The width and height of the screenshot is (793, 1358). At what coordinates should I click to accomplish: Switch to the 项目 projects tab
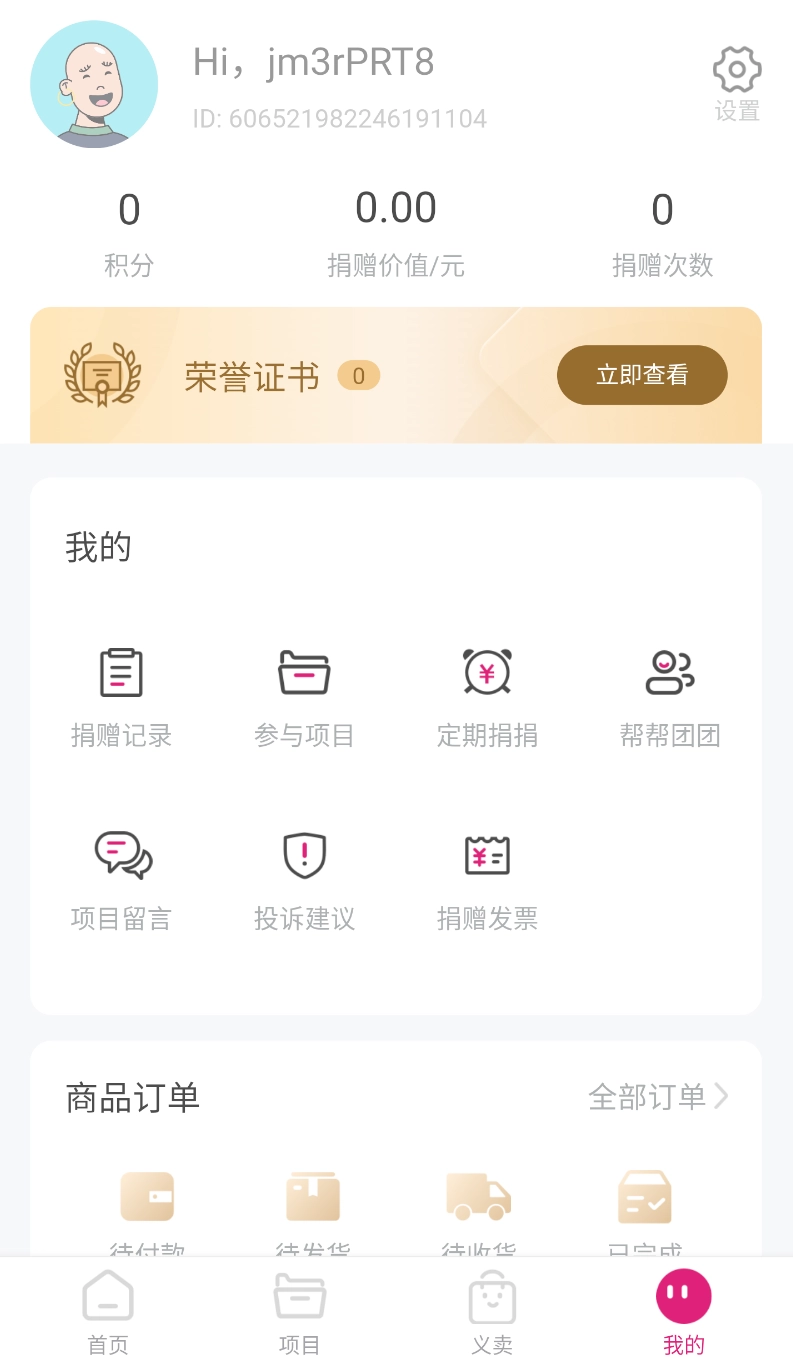(x=299, y=1310)
